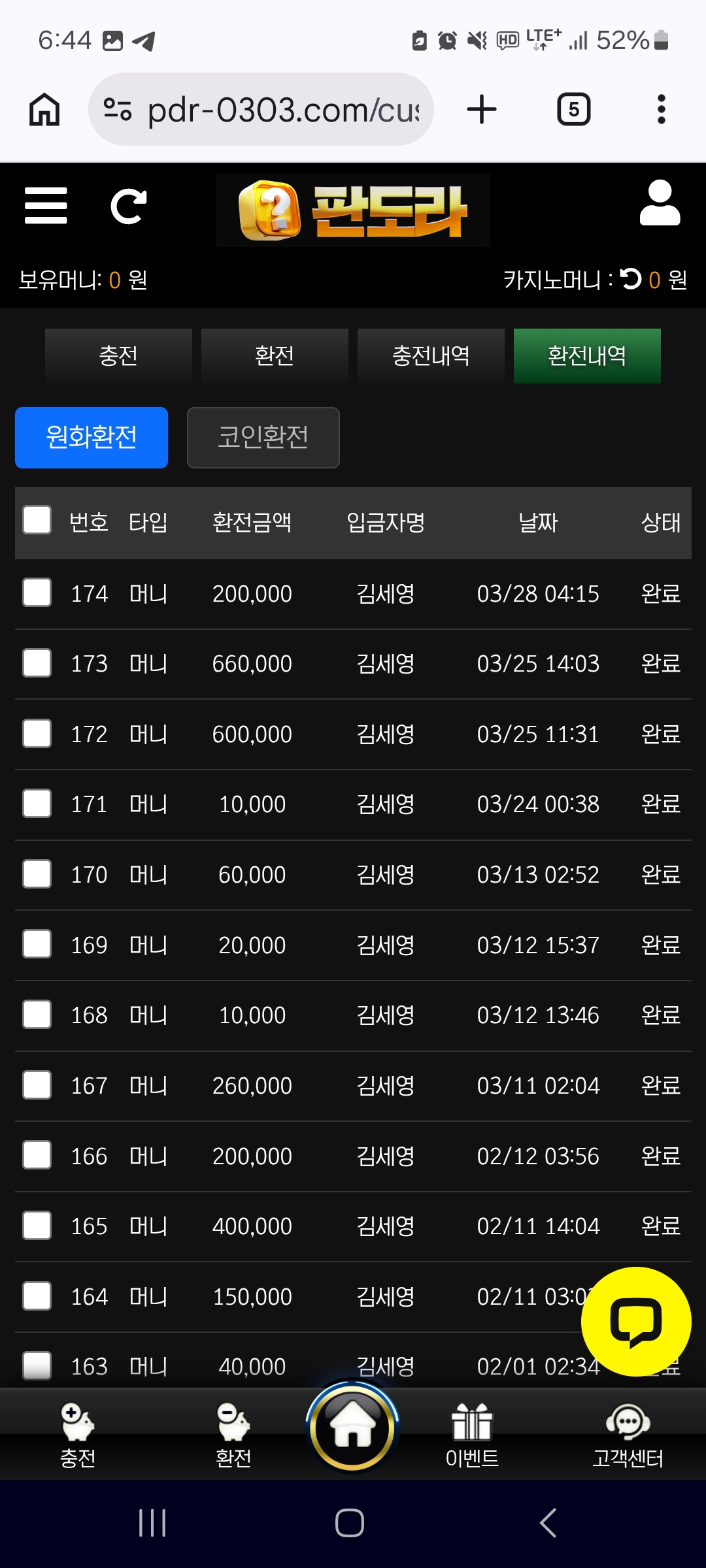Tap the refresh icon in the site header
The image size is (706, 1568).
(129, 206)
